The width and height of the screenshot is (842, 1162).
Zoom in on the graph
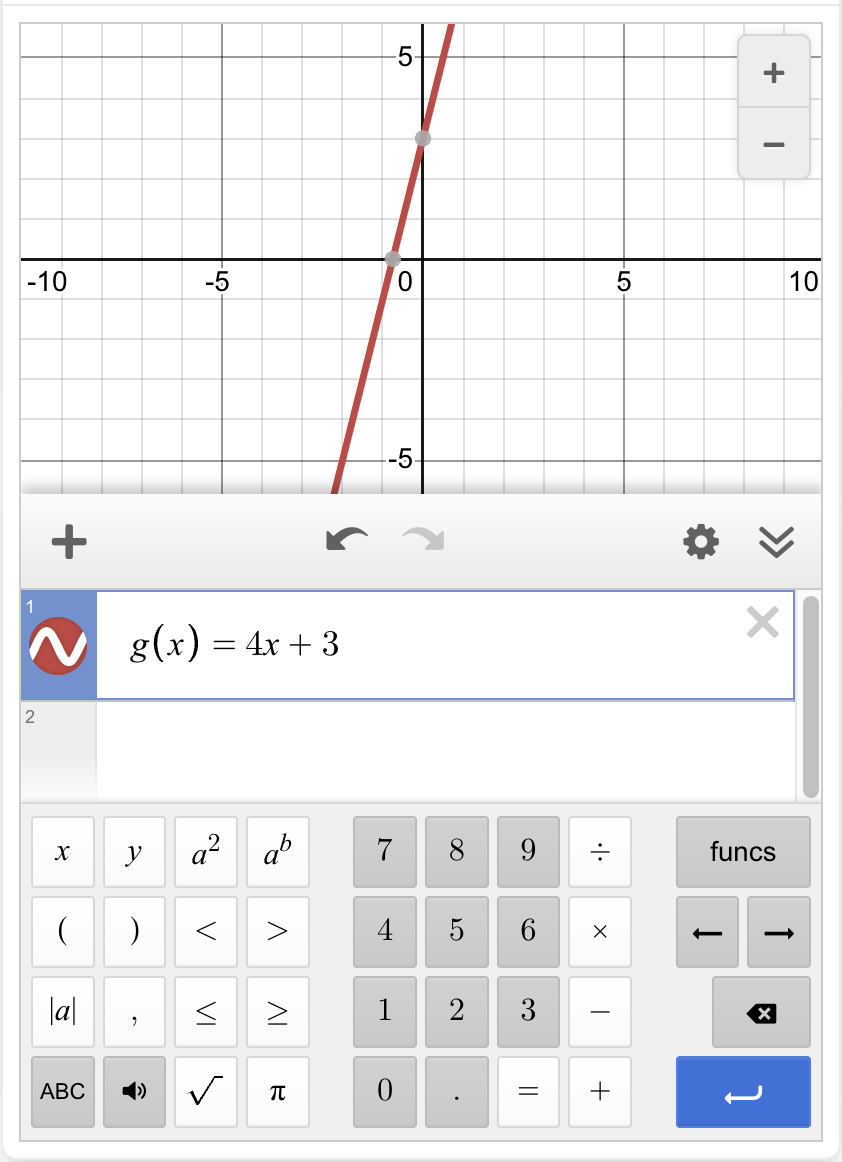[x=773, y=72]
